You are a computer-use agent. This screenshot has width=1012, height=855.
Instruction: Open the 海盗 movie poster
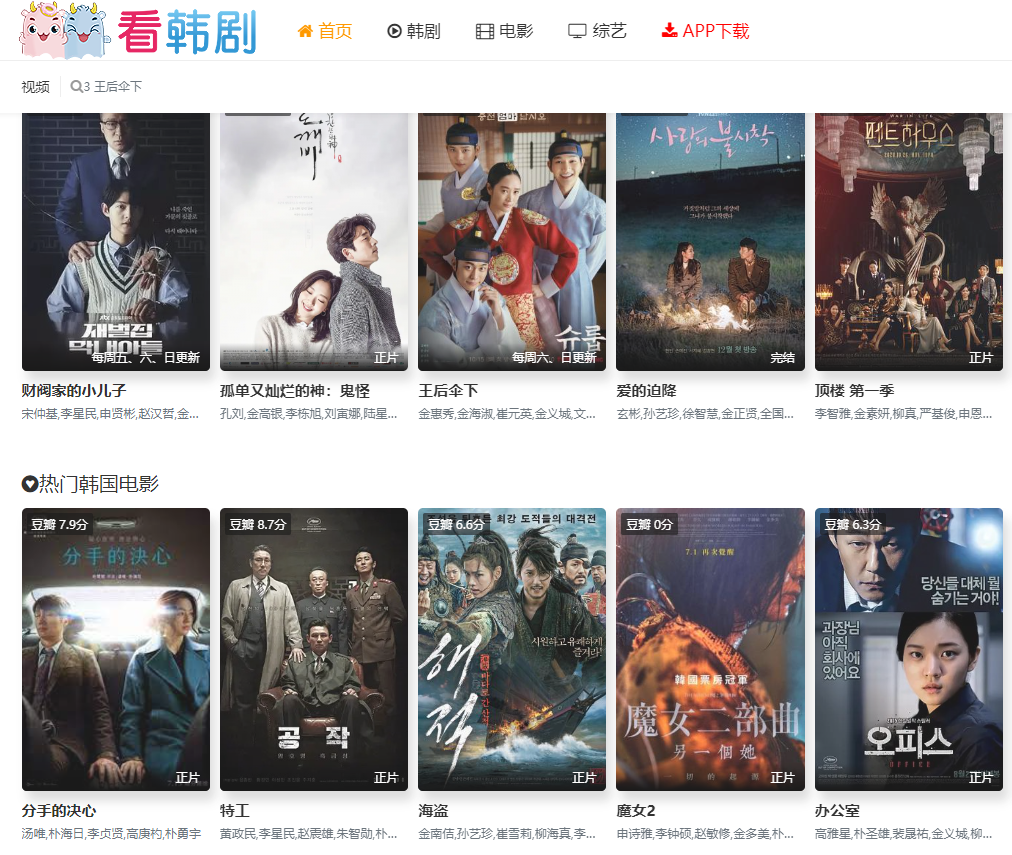[x=512, y=650]
